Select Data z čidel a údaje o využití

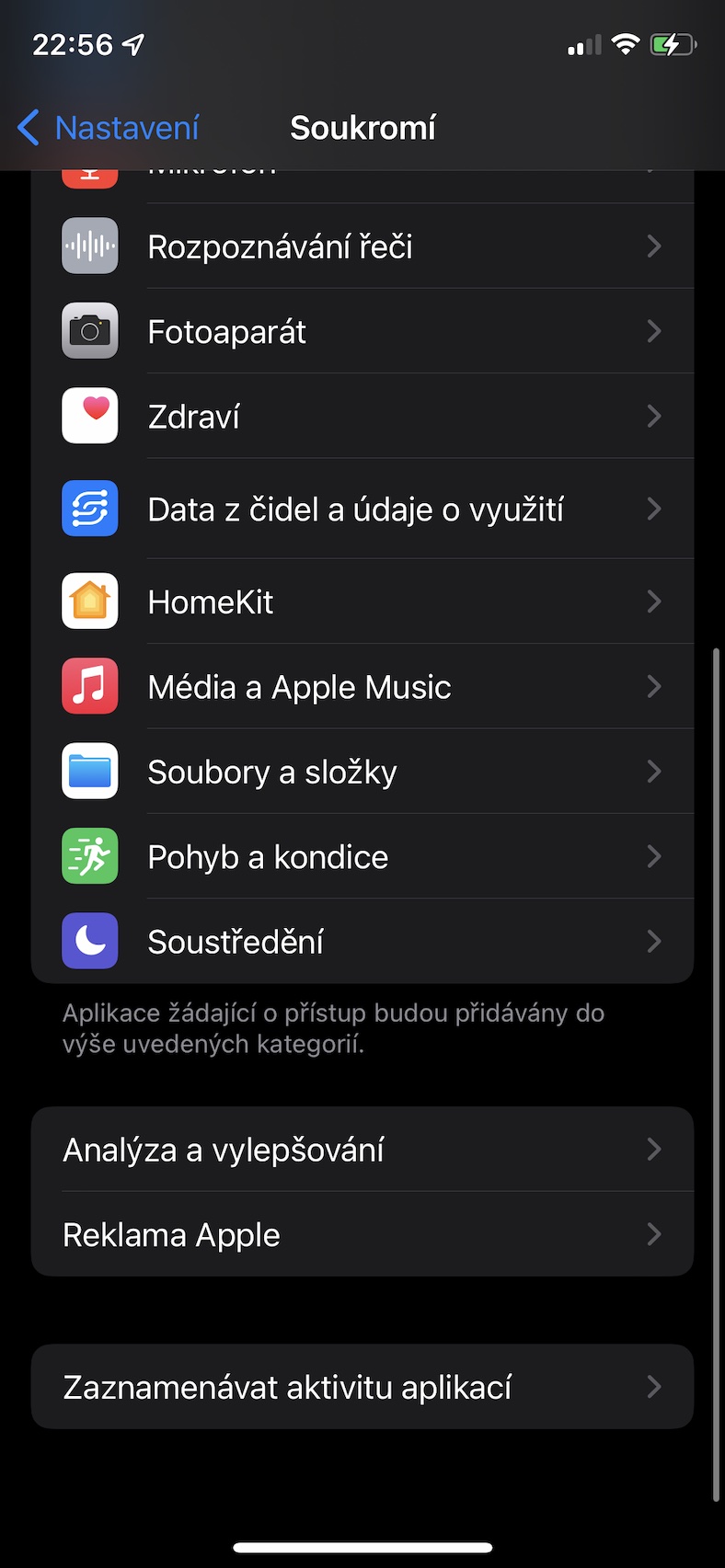pos(362,509)
